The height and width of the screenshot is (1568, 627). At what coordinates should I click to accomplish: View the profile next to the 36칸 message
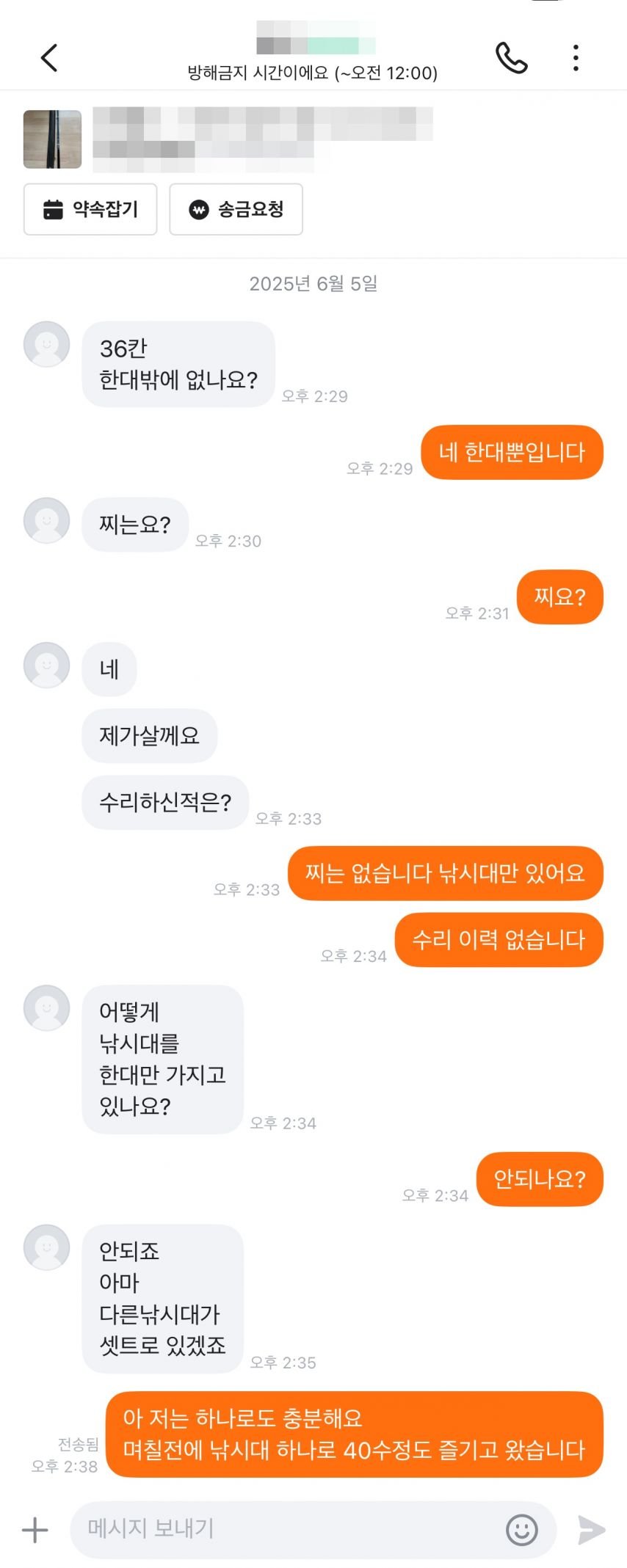pyautogui.click(x=47, y=344)
